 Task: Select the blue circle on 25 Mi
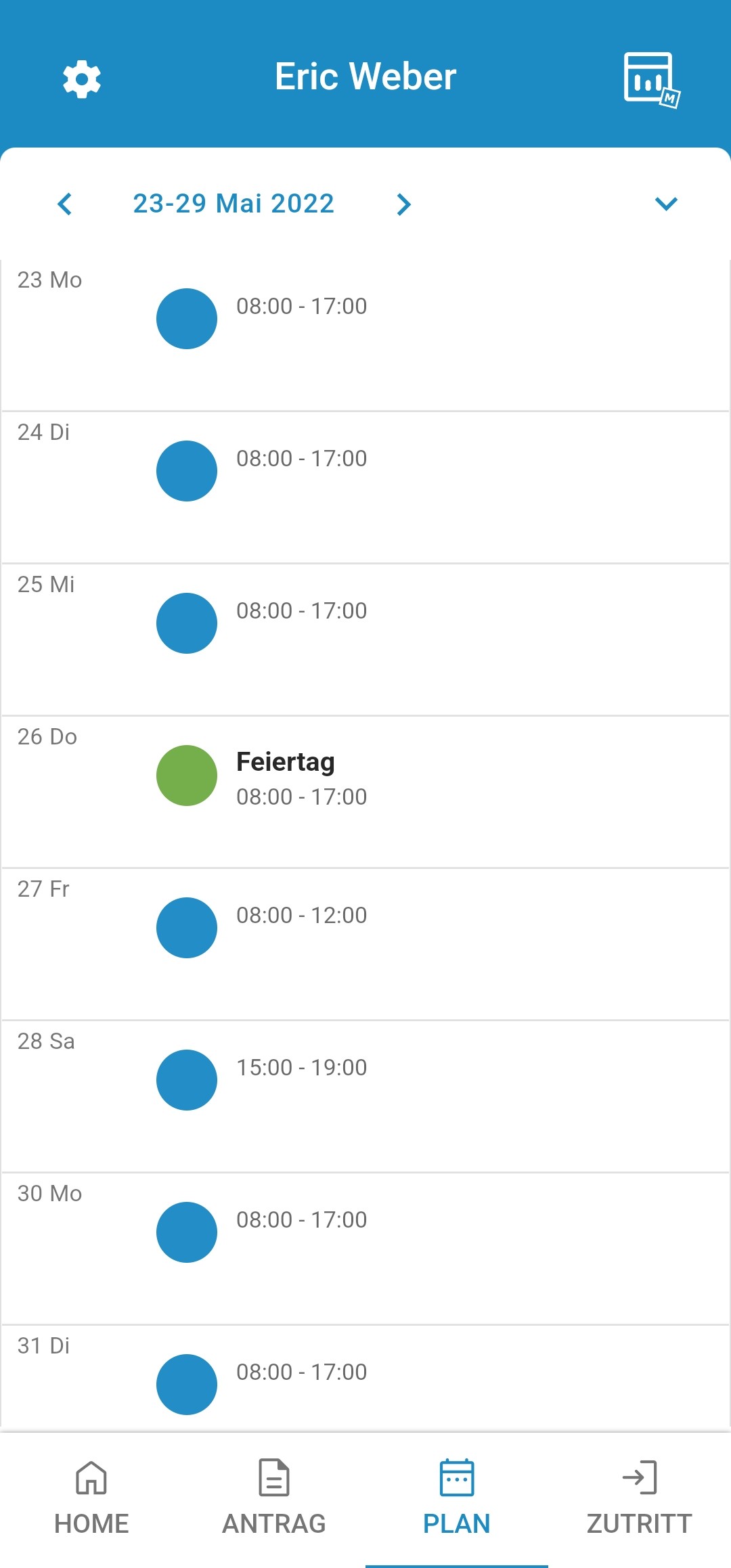coord(187,623)
